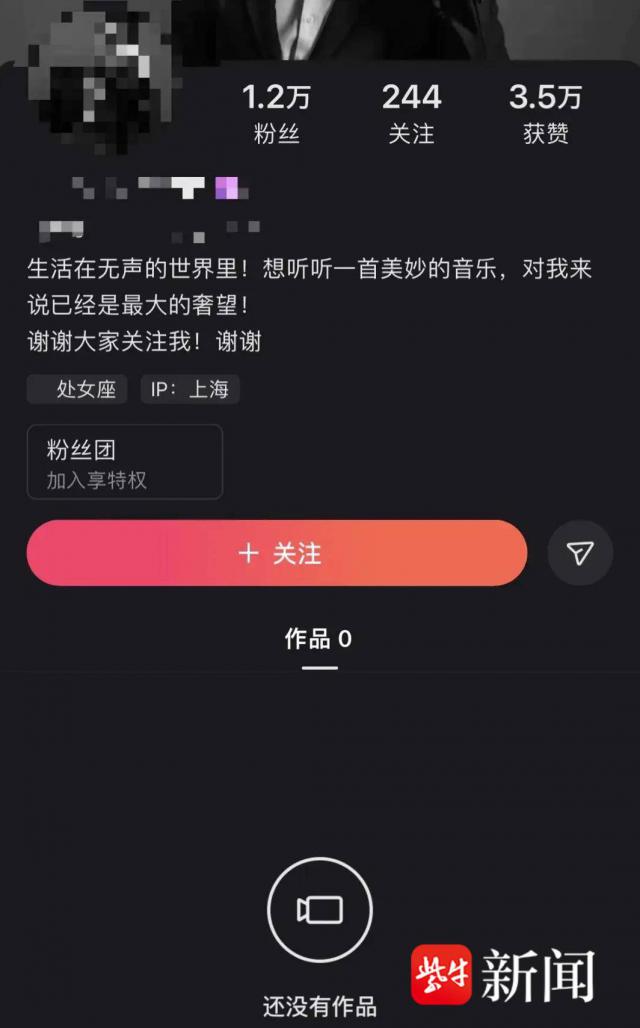Share this profile via the paper plane icon
This screenshot has width=640, height=1028.
[580, 553]
